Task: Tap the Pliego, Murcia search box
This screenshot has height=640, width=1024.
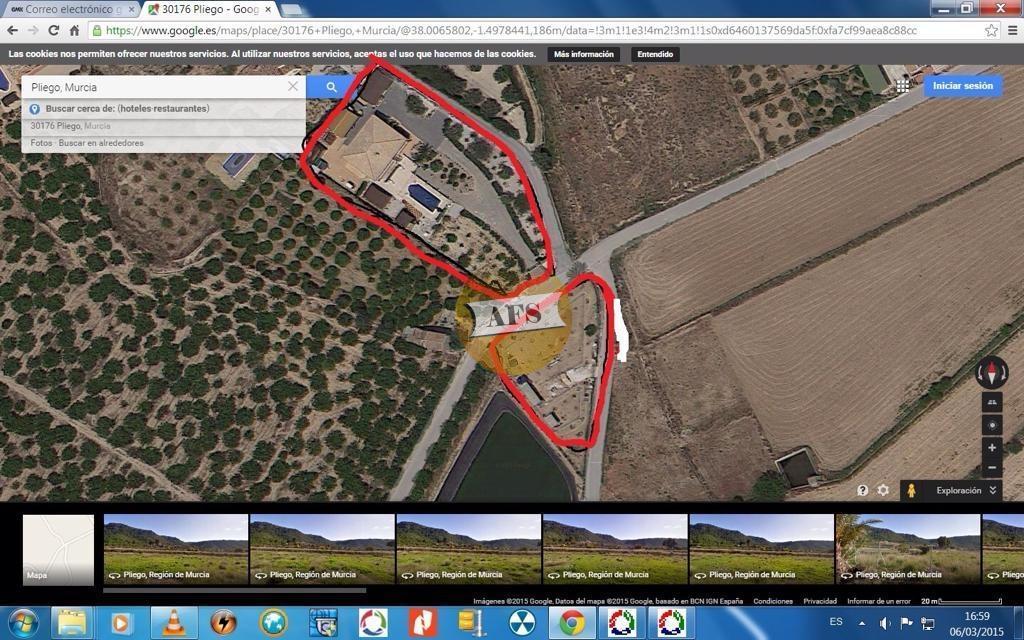Action: [150, 87]
